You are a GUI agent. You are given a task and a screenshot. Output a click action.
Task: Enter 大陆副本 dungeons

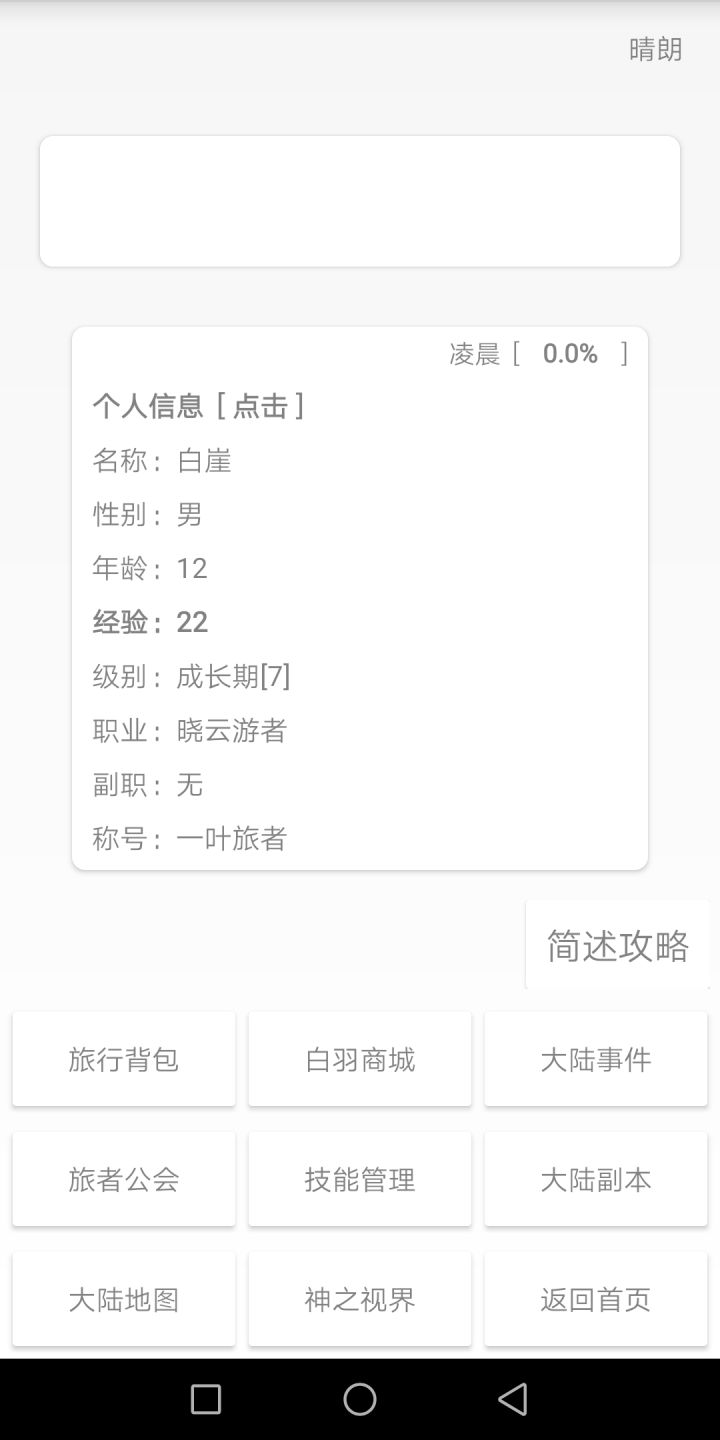click(596, 1179)
